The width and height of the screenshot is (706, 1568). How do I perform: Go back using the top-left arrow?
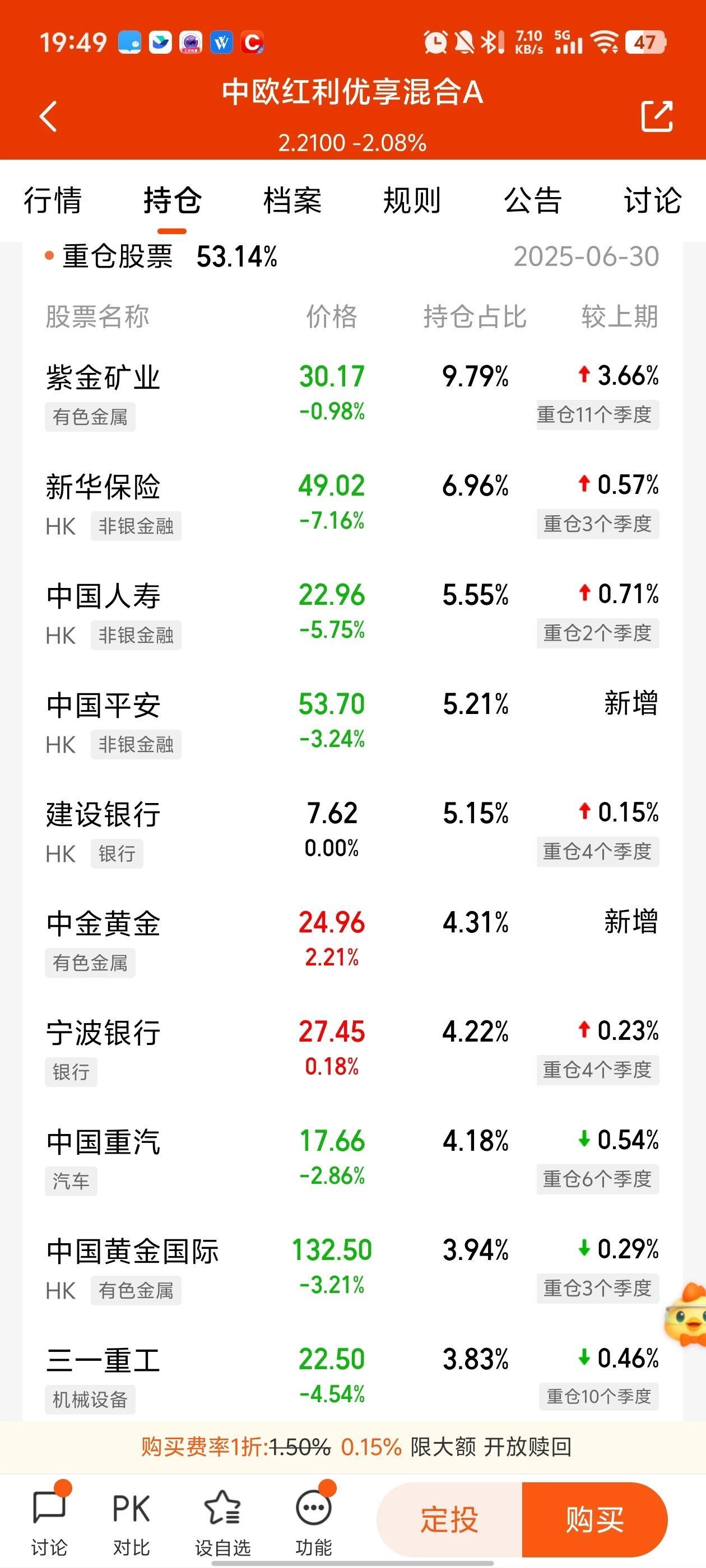(48, 116)
